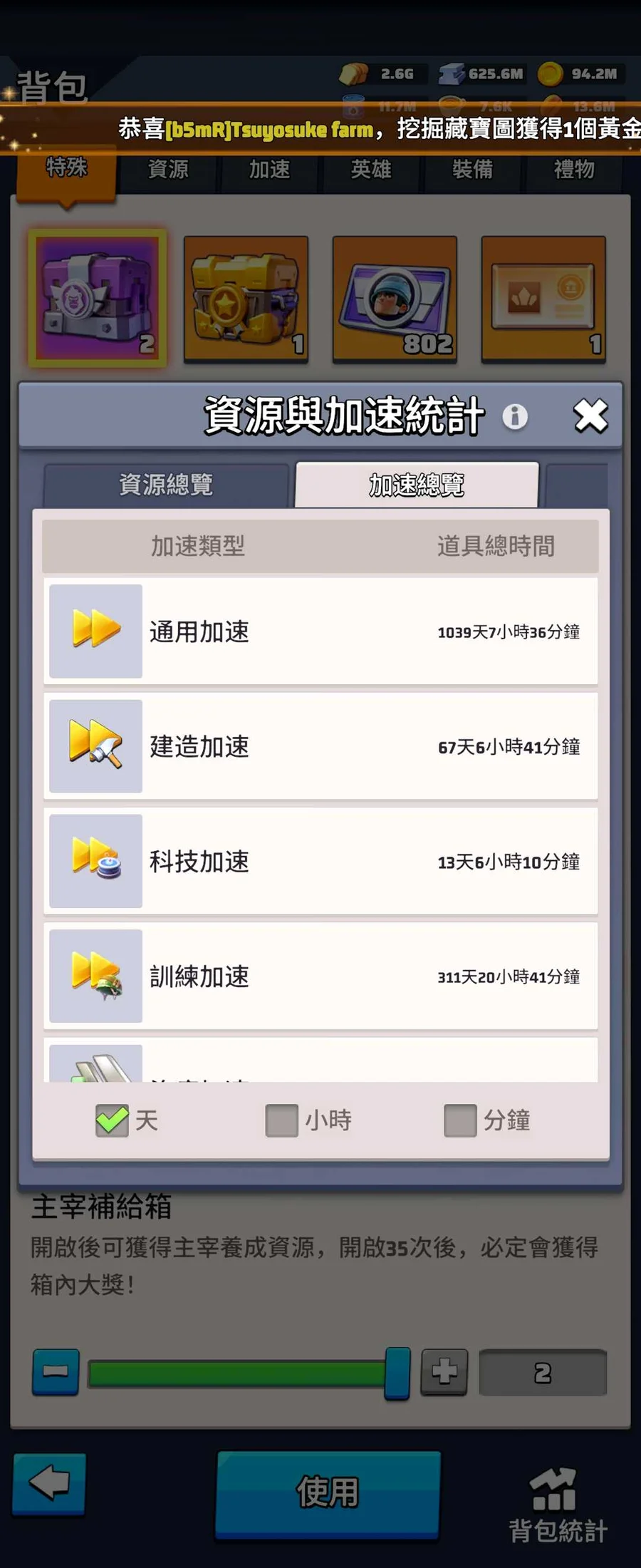Tap the 使用 button
641x1568 pixels.
[328, 1492]
